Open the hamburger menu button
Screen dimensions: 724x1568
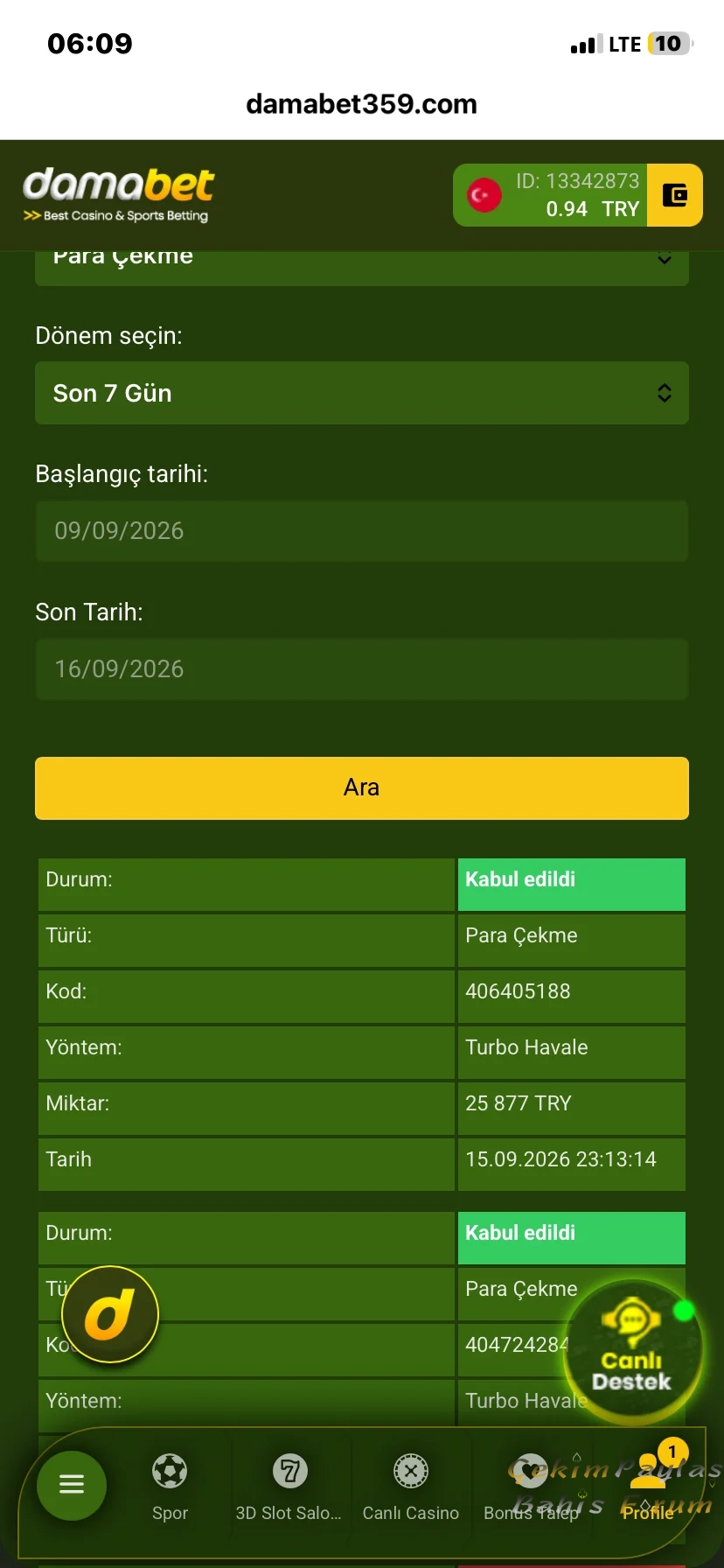72,1485
